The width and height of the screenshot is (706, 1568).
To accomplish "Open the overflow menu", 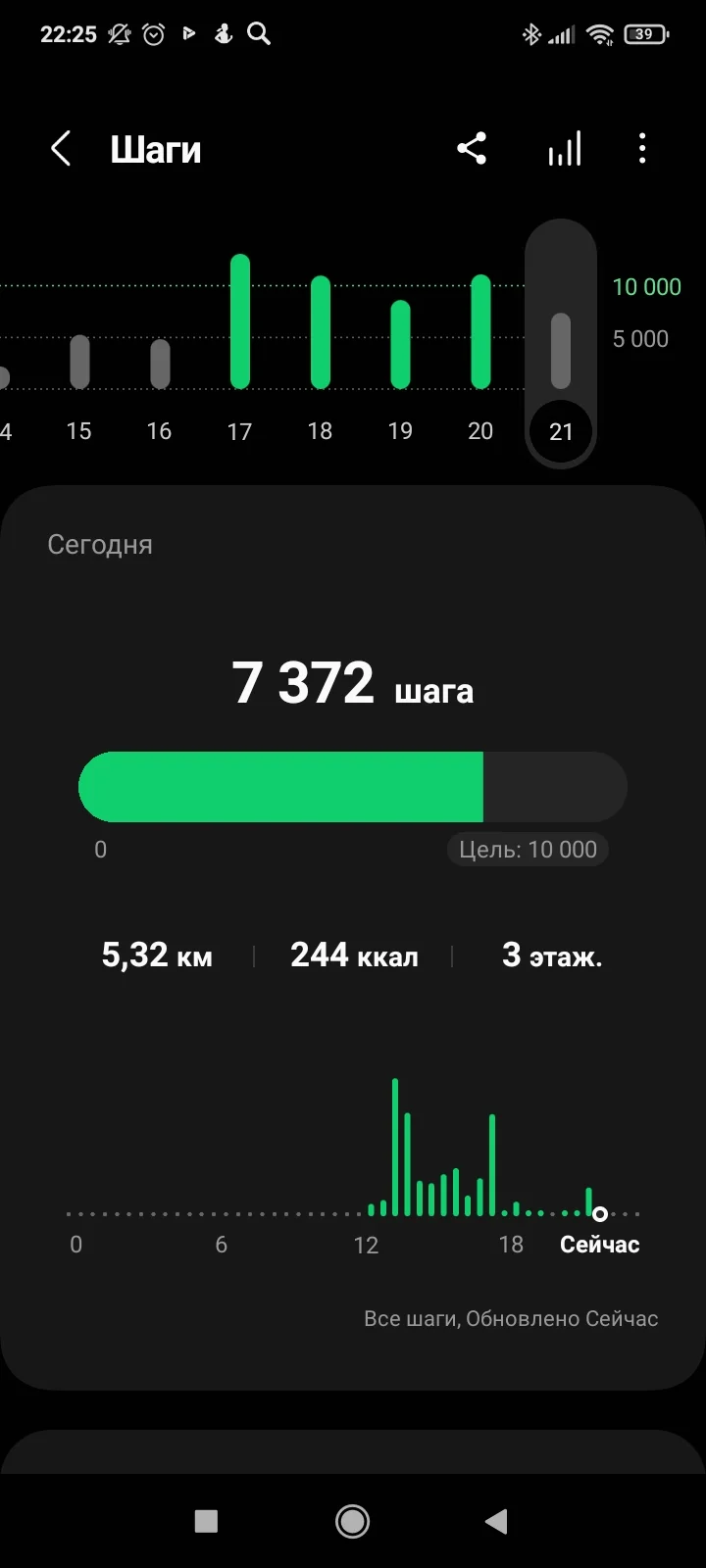I will tap(642, 149).
